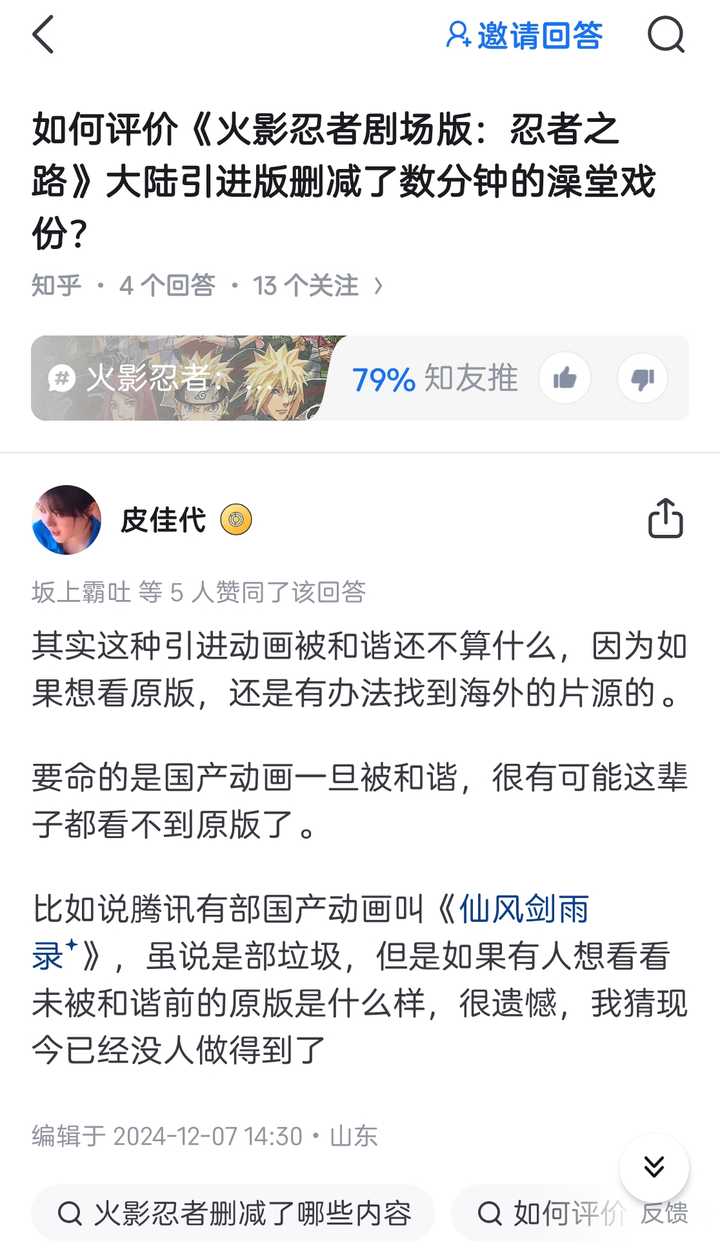The image size is (720, 1258).
Task: Go back with the top-left arrow
Action: point(43,36)
